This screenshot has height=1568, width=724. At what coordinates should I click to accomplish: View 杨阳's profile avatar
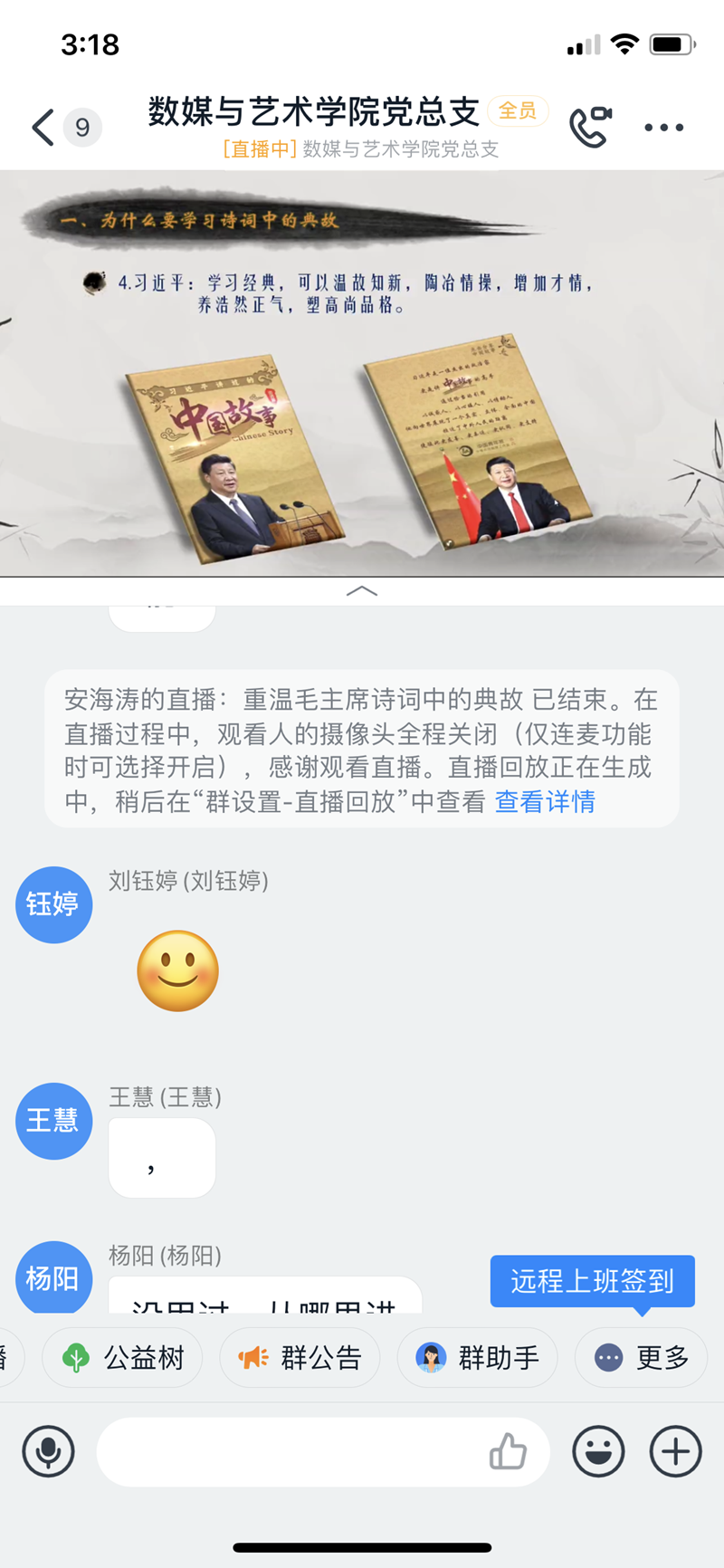coord(53,1277)
